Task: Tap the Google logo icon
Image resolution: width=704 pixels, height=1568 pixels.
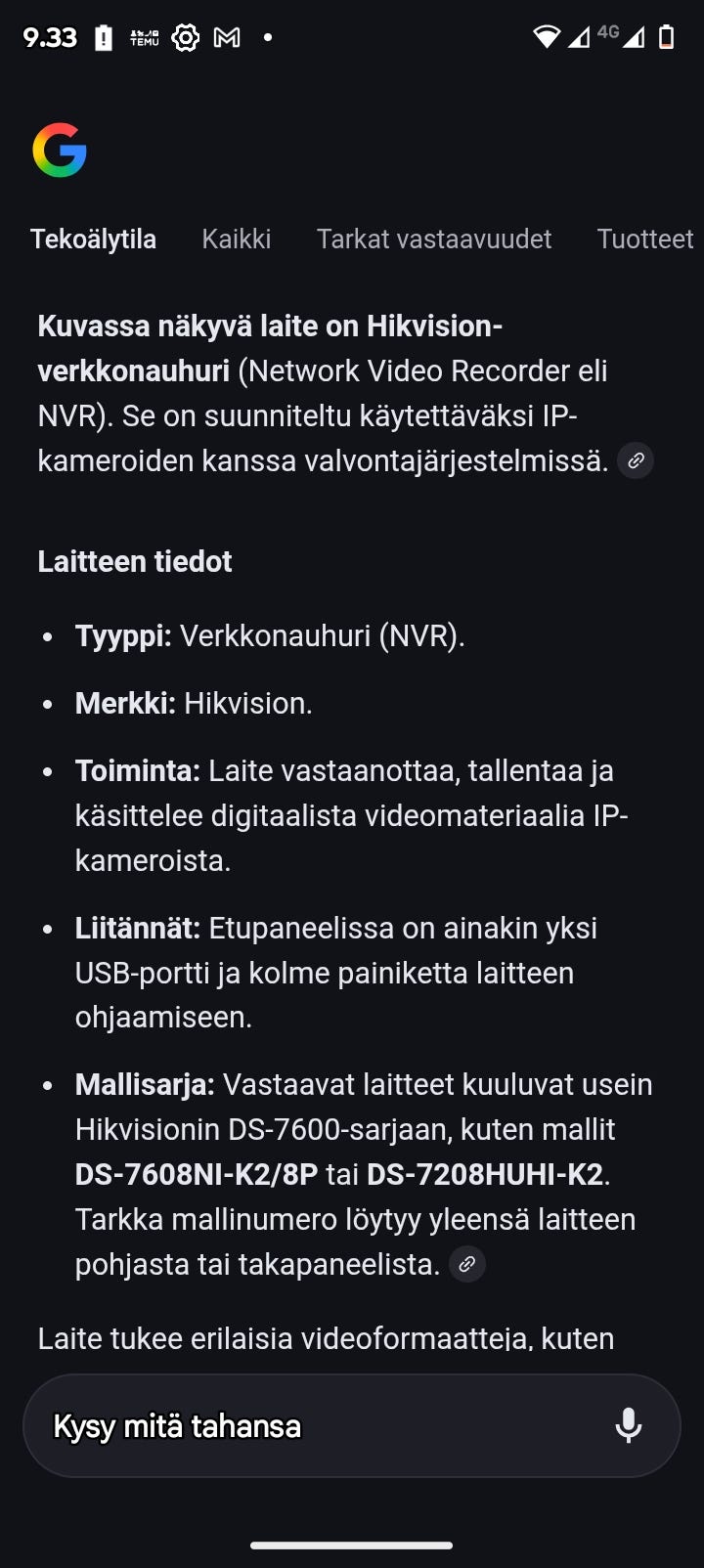Action: (61, 151)
